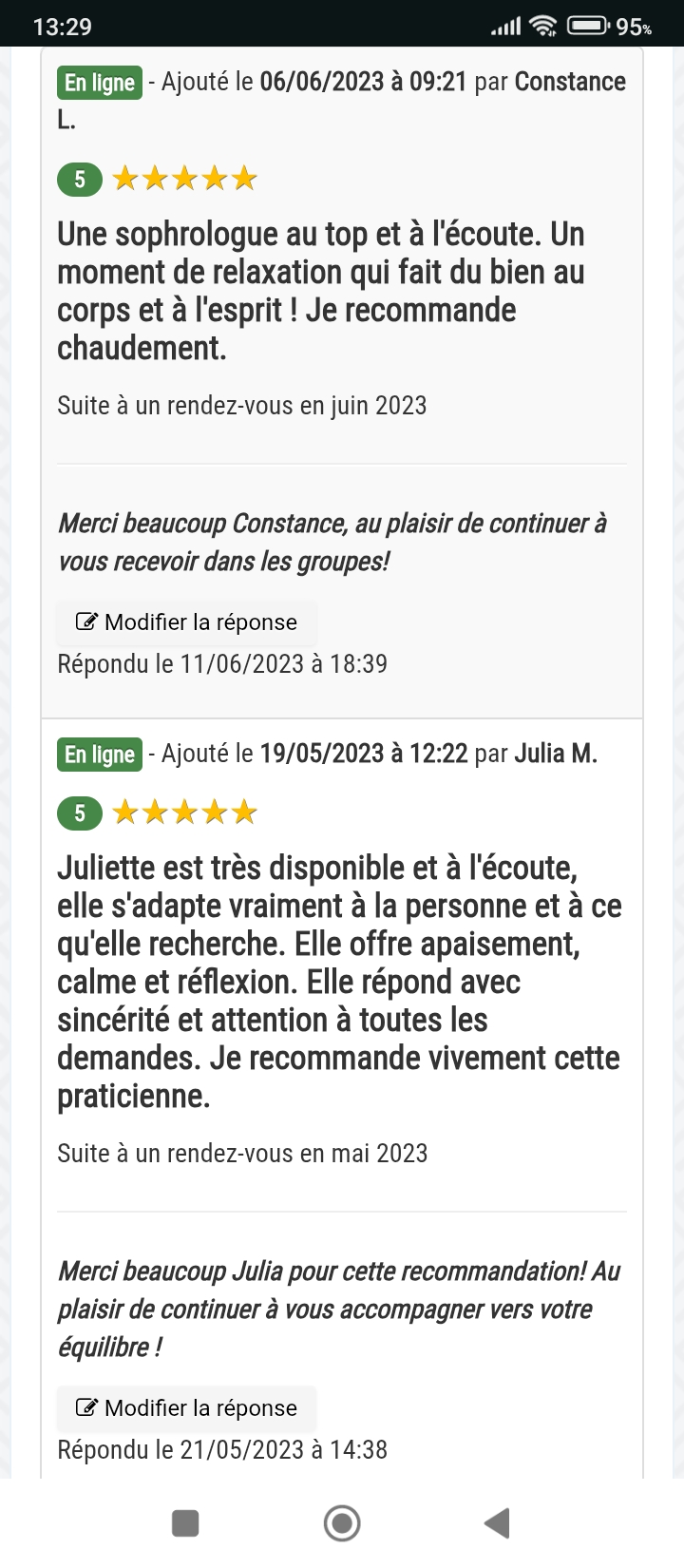Open the recent apps view
The width and height of the screenshot is (684, 1568).
185,1523
